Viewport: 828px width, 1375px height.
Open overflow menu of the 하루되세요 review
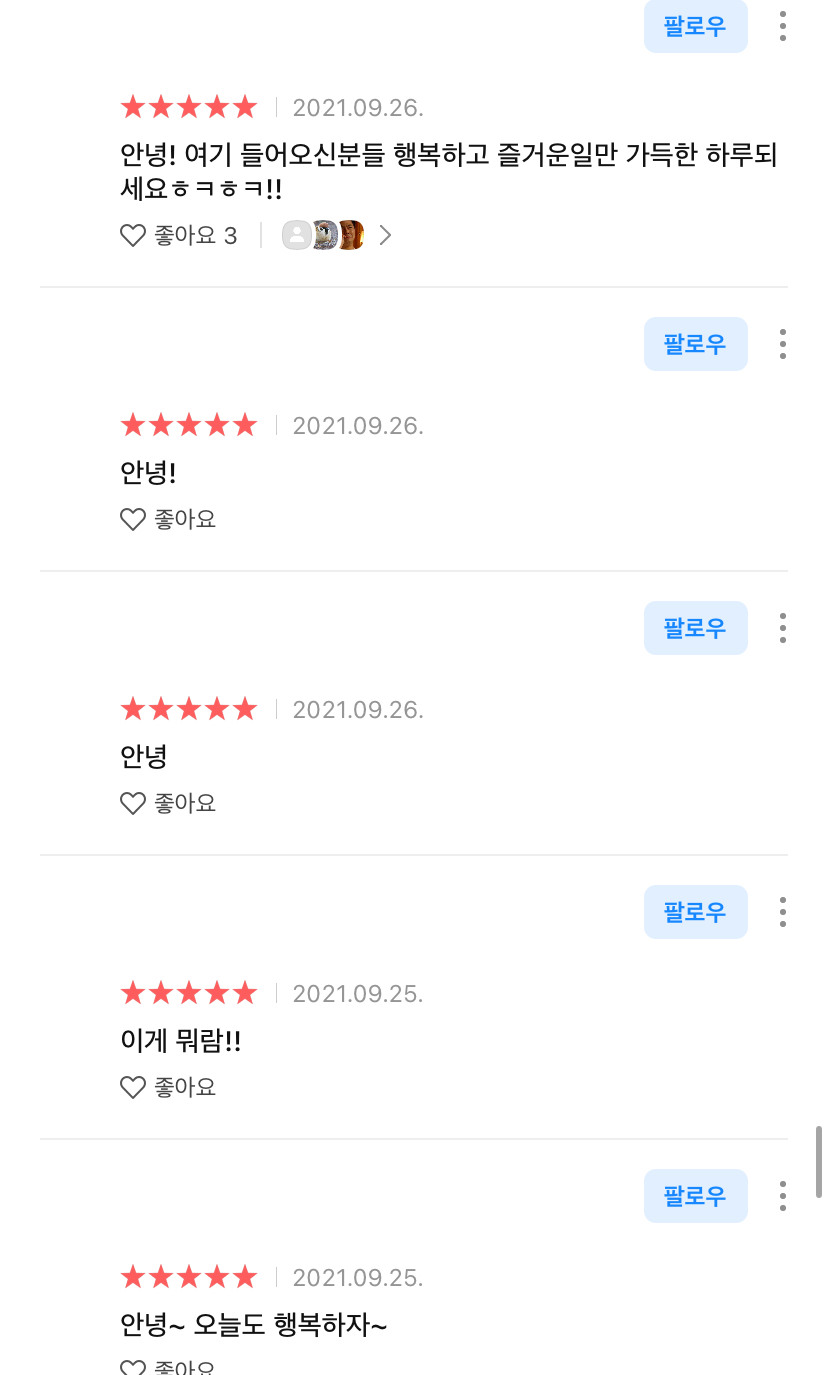[x=782, y=26]
